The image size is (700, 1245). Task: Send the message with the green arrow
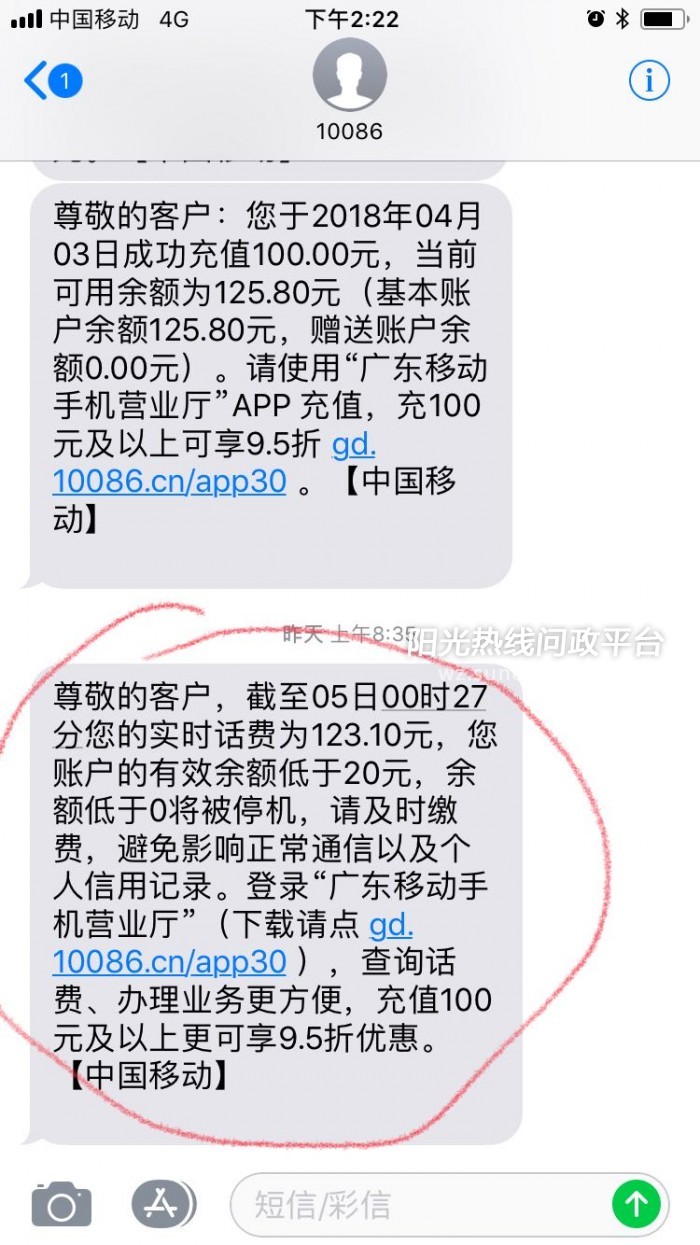(x=636, y=1204)
